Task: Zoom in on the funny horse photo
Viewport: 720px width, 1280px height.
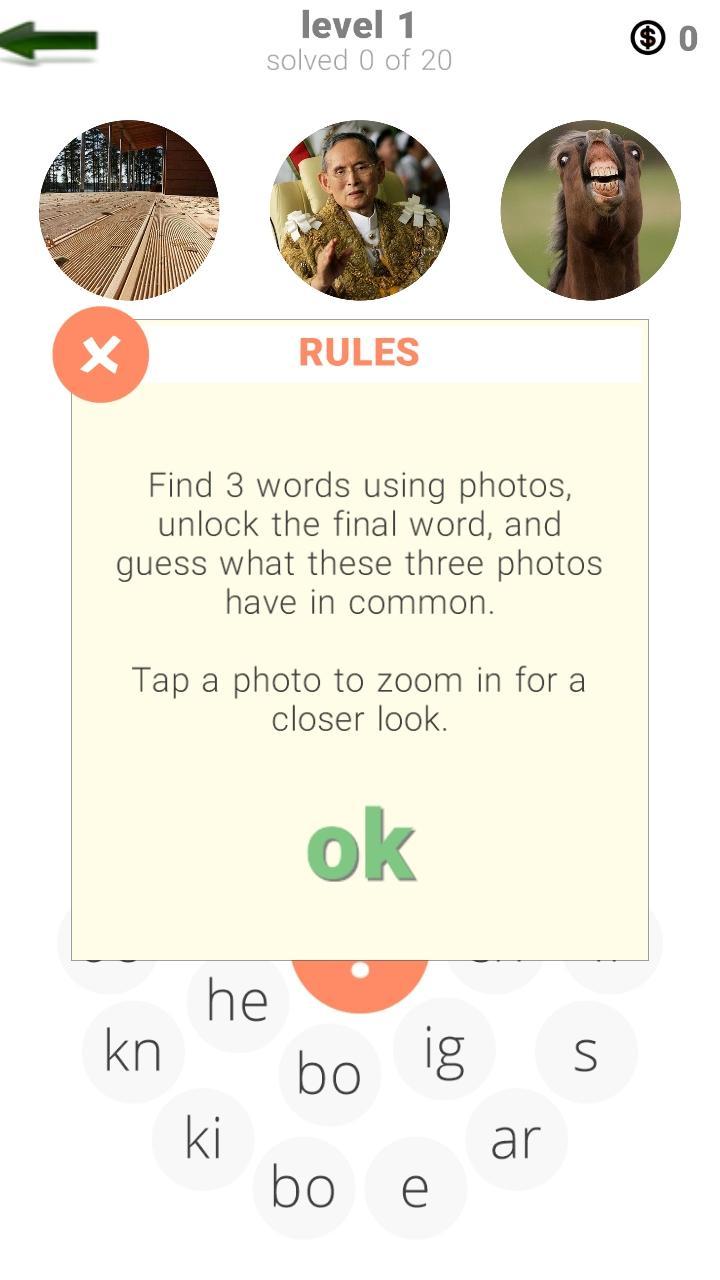Action: (x=590, y=210)
